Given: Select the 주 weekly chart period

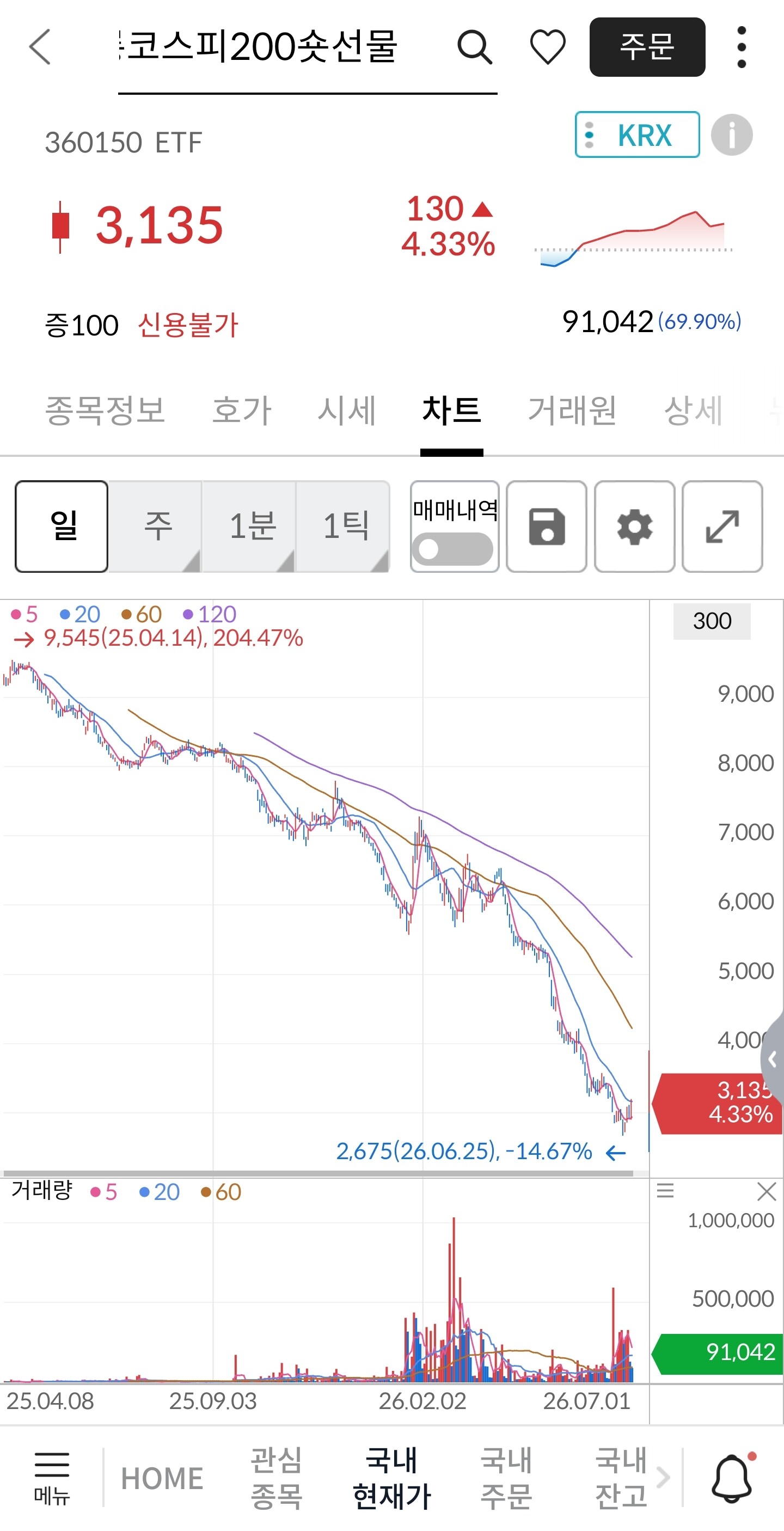Looking at the screenshot, I should point(156,526).
